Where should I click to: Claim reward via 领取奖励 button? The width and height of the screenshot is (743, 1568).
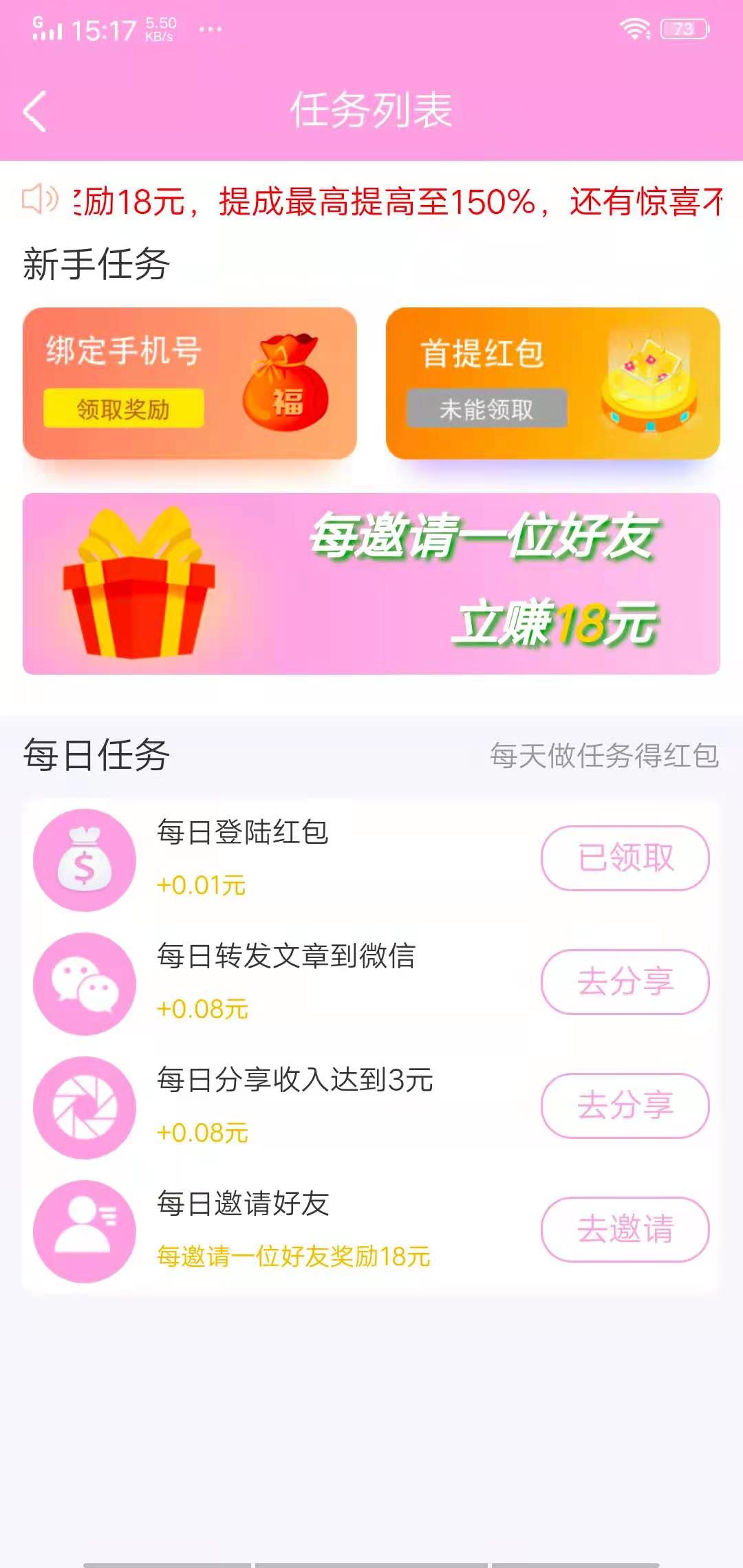pyautogui.click(x=124, y=410)
